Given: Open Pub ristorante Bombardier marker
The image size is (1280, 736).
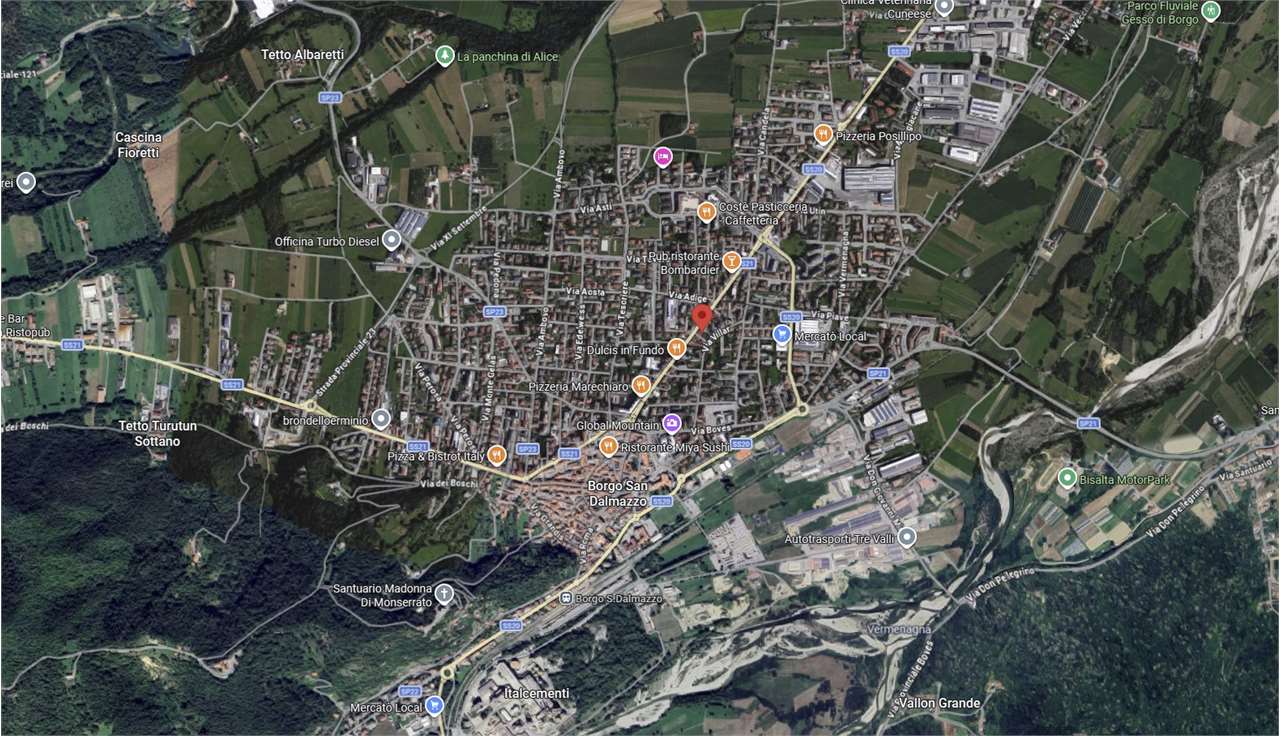Looking at the screenshot, I should [x=732, y=261].
